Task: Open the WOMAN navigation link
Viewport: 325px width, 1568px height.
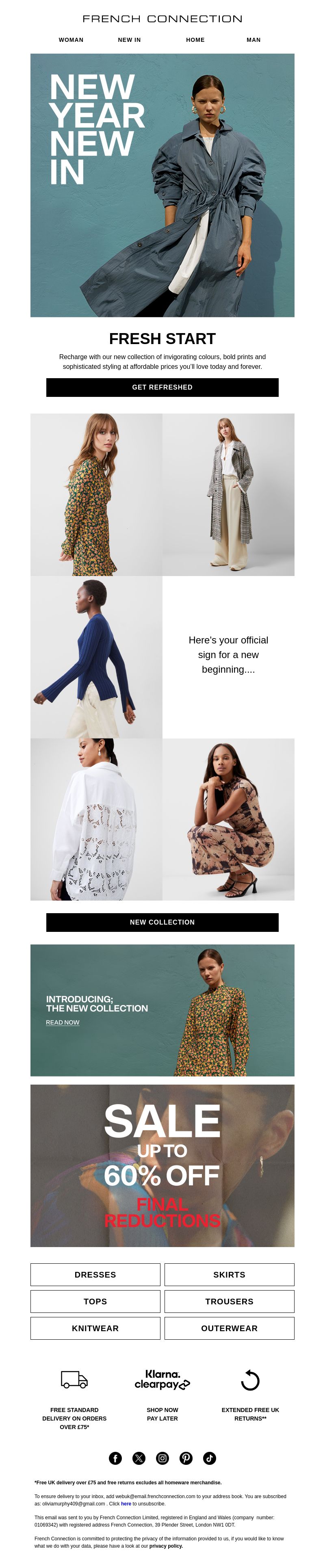Action: pyautogui.click(x=71, y=39)
